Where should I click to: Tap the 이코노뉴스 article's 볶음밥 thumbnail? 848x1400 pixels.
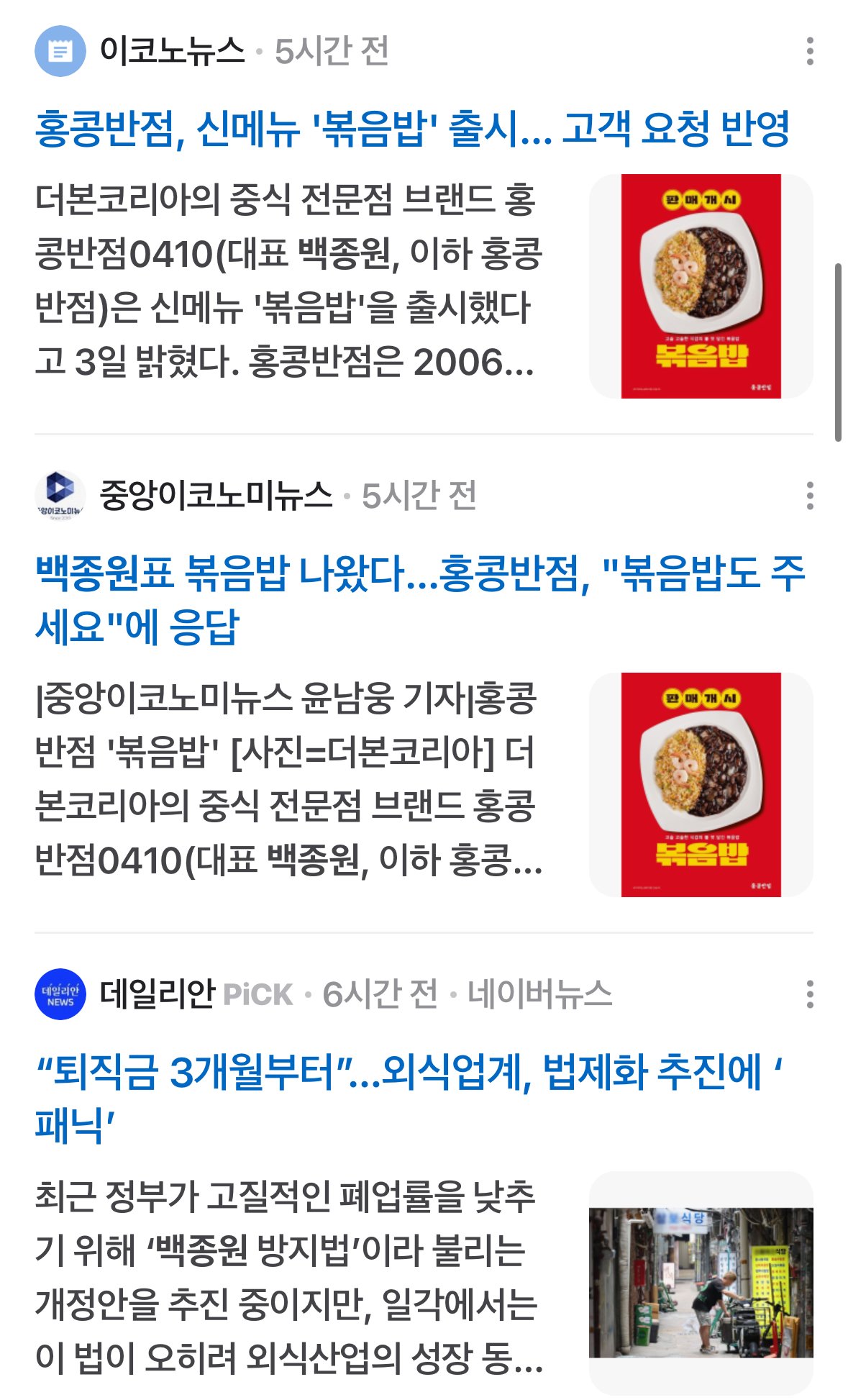(701, 286)
